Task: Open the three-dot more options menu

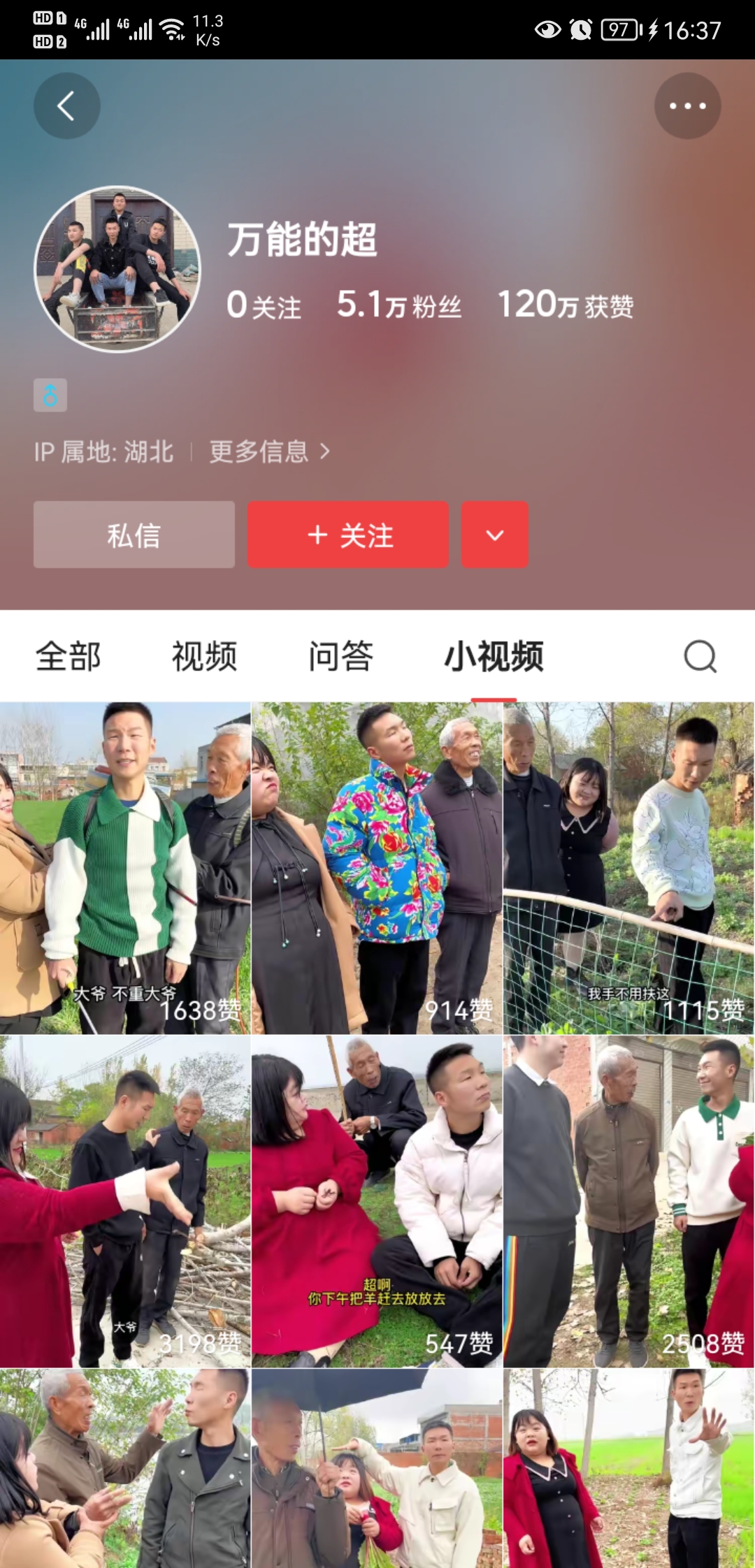Action: click(x=687, y=106)
